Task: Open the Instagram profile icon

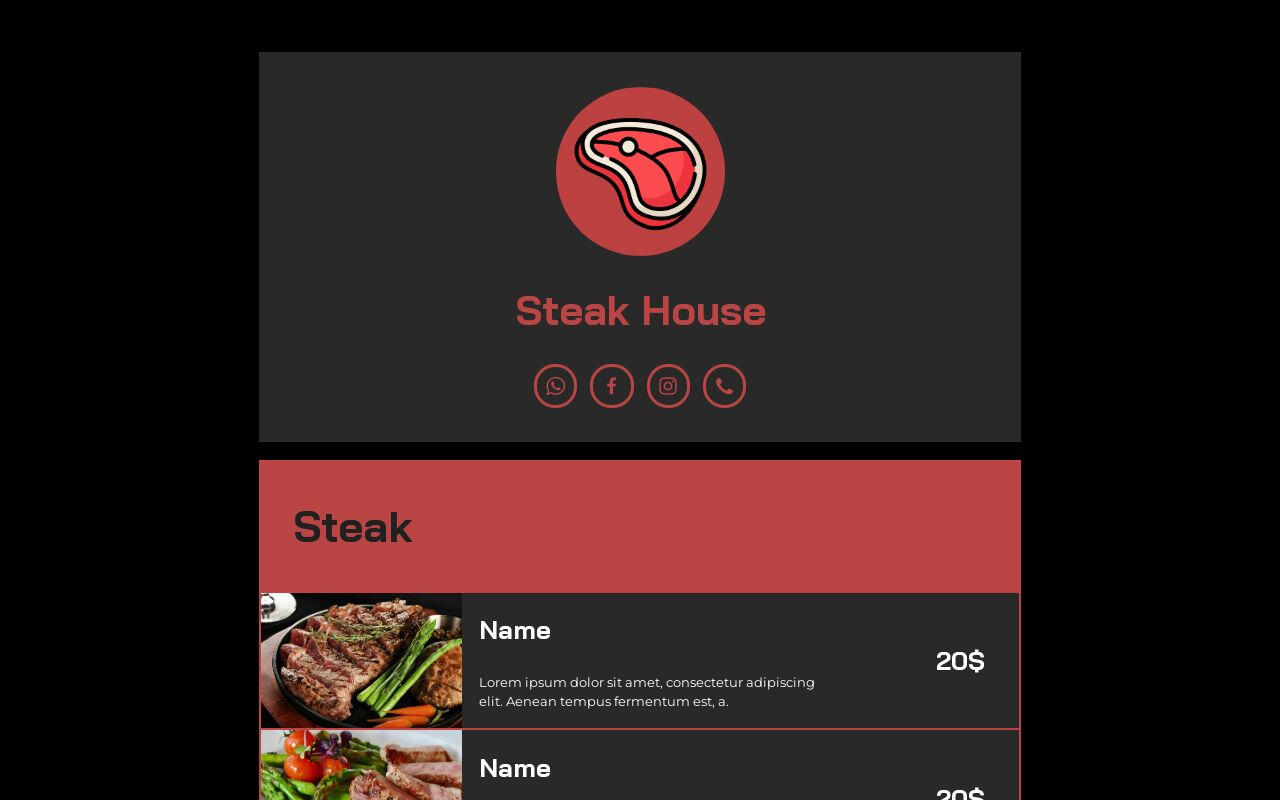Action: [668, 386]
